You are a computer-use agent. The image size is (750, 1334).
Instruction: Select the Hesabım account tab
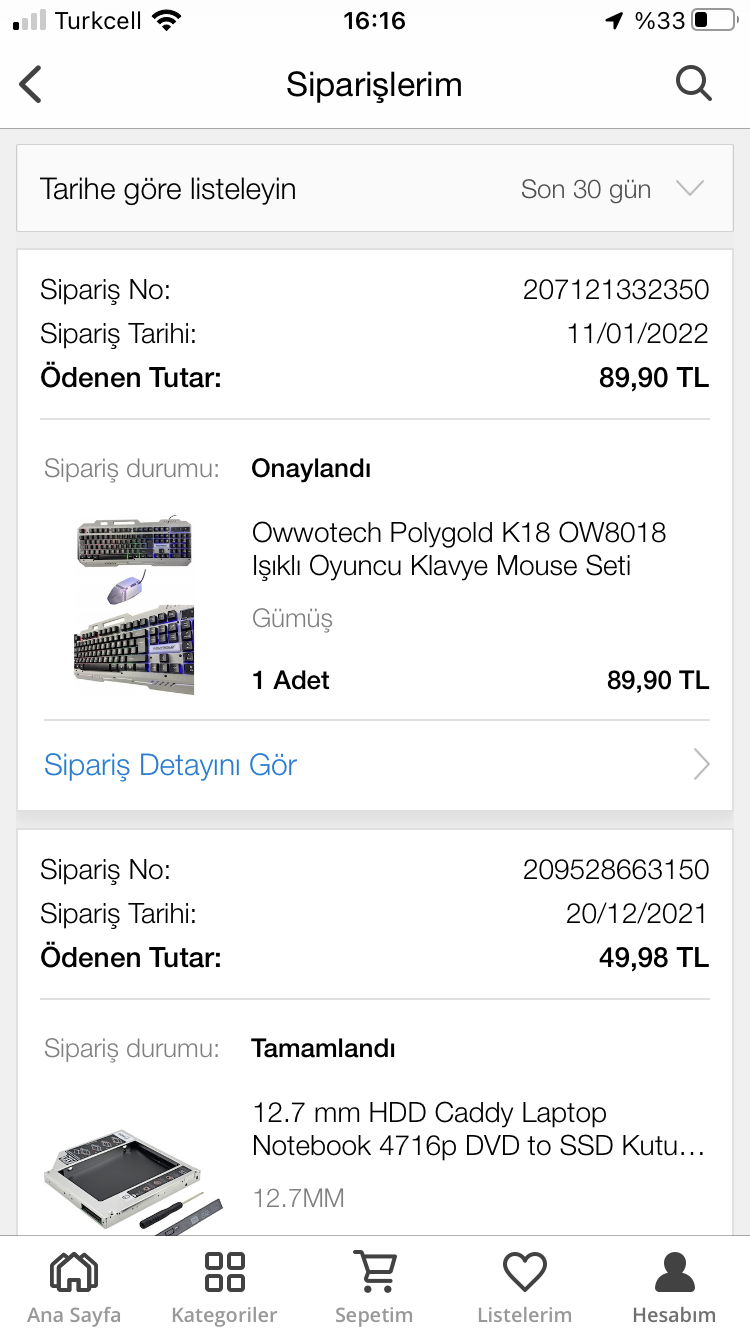(674, 1286)
